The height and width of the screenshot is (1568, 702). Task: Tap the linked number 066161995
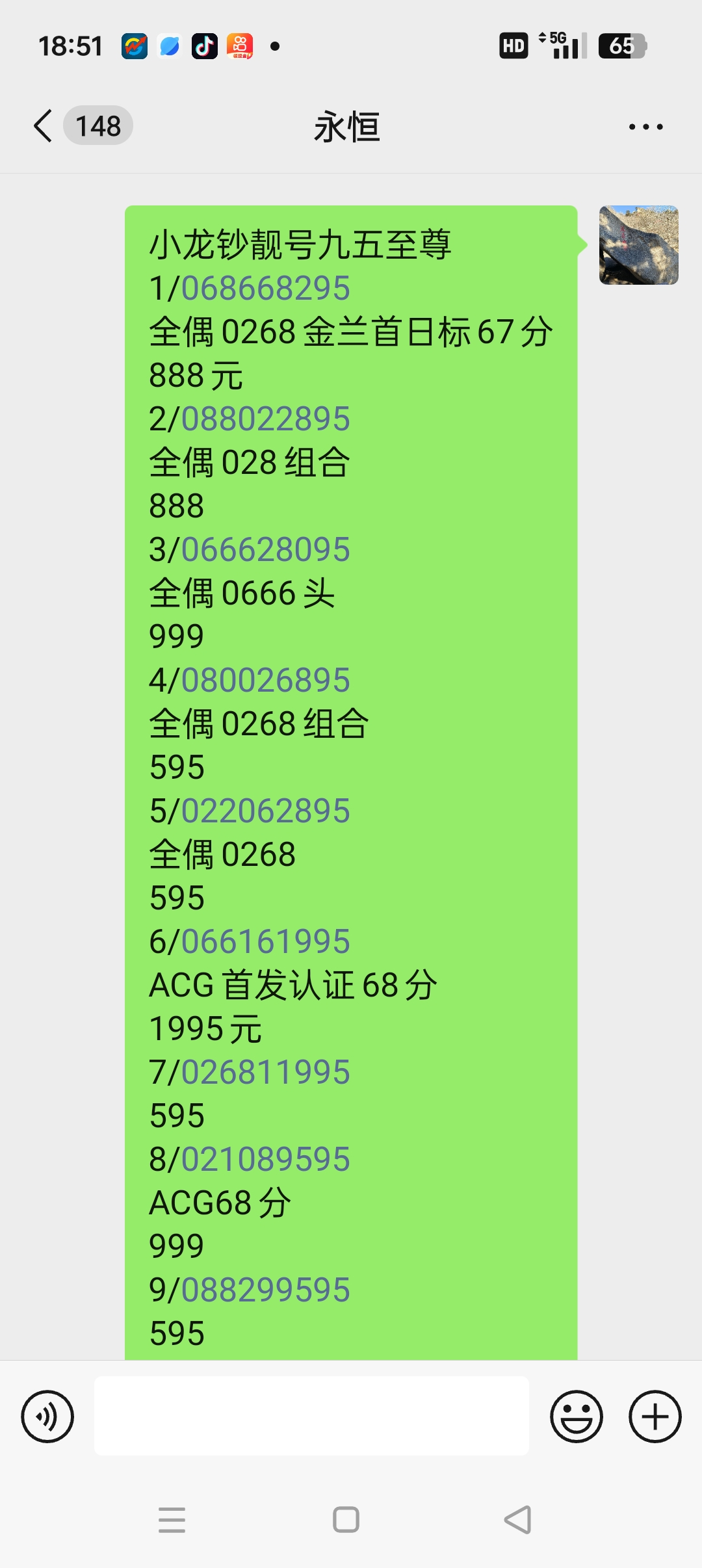tap(265, 941)
